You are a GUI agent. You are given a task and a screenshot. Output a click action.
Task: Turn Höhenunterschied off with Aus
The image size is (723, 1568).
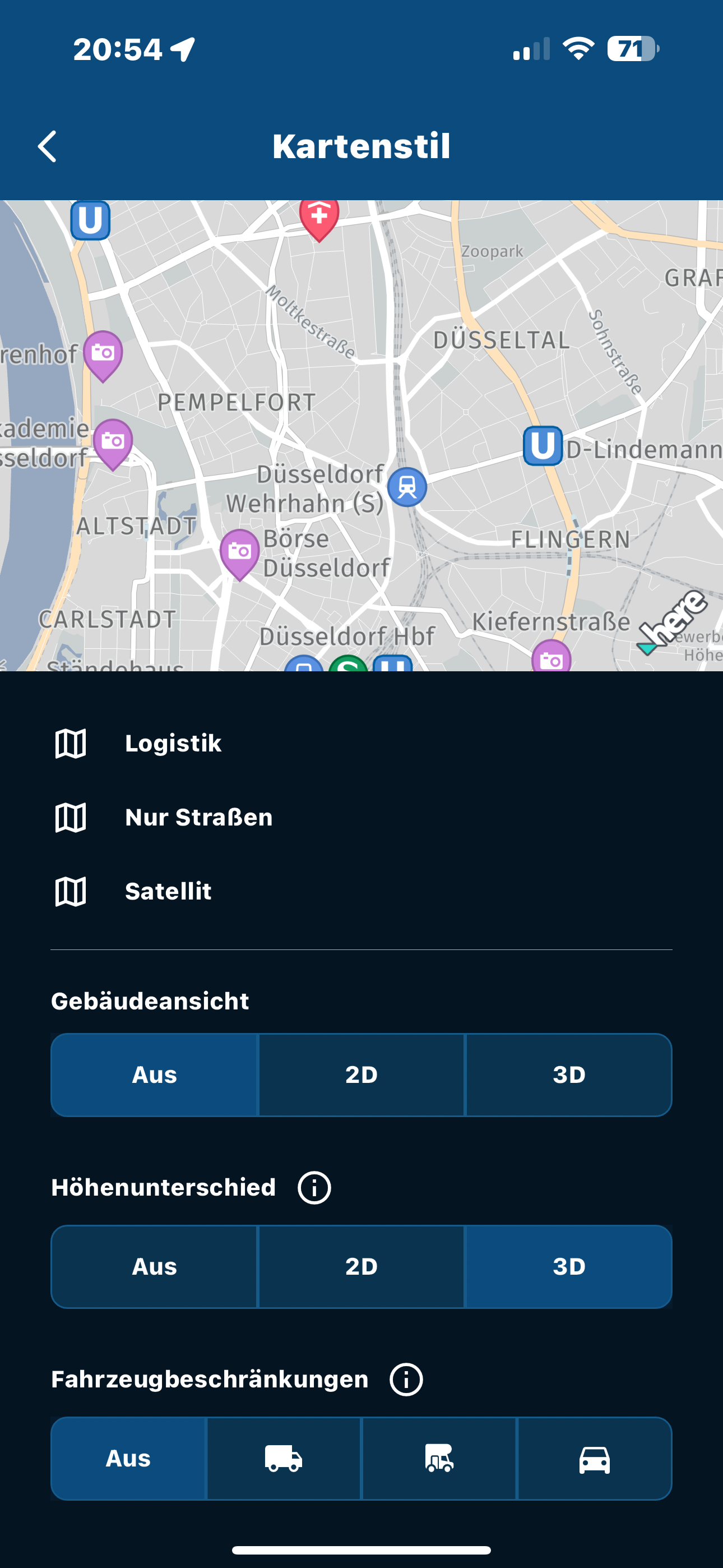(x=155, y=1267)
